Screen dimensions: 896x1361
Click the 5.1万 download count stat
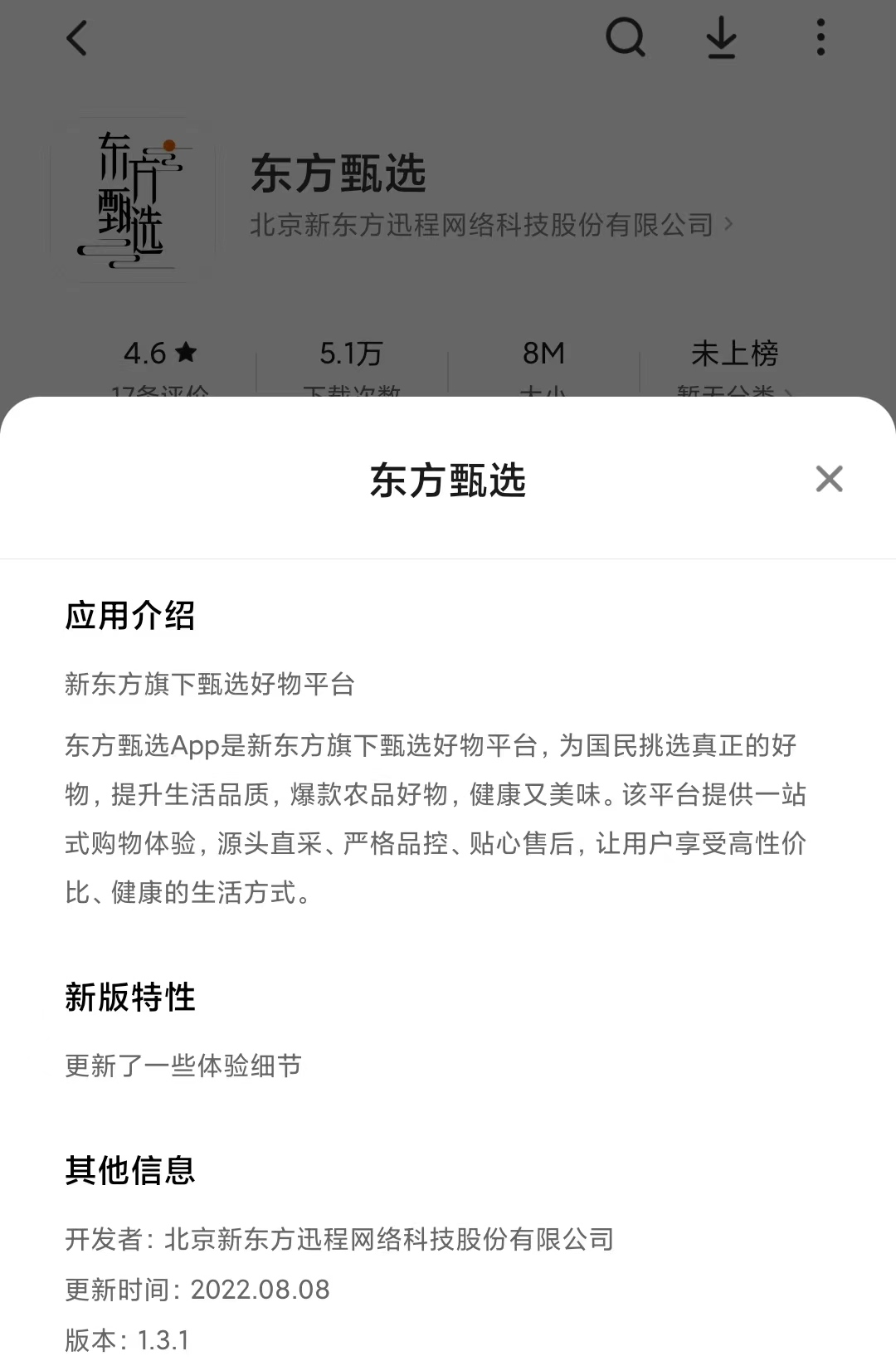point(351,352)
